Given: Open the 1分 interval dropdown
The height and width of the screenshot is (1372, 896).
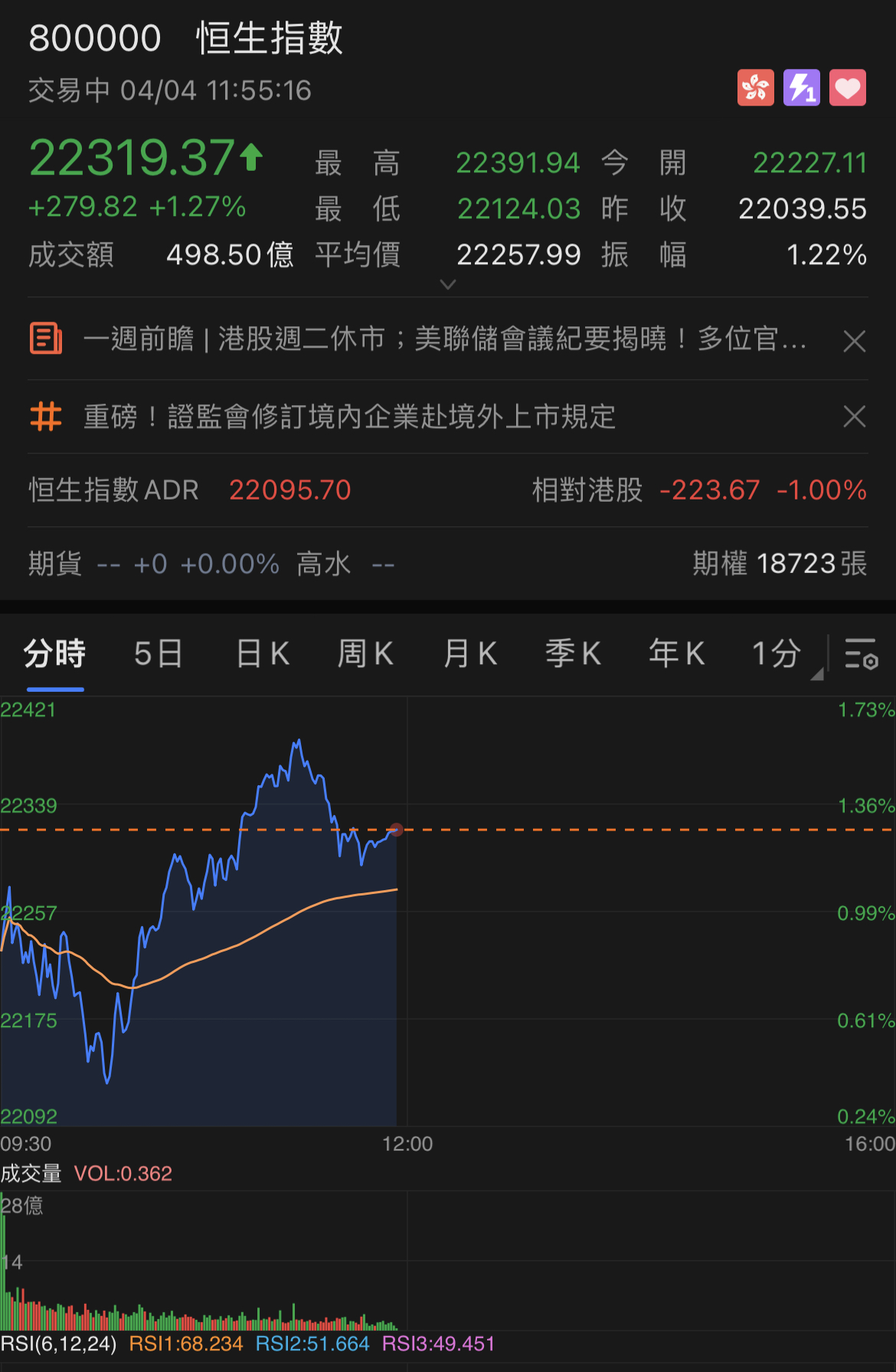Looking at the screenshot, I should pos(780,654).
